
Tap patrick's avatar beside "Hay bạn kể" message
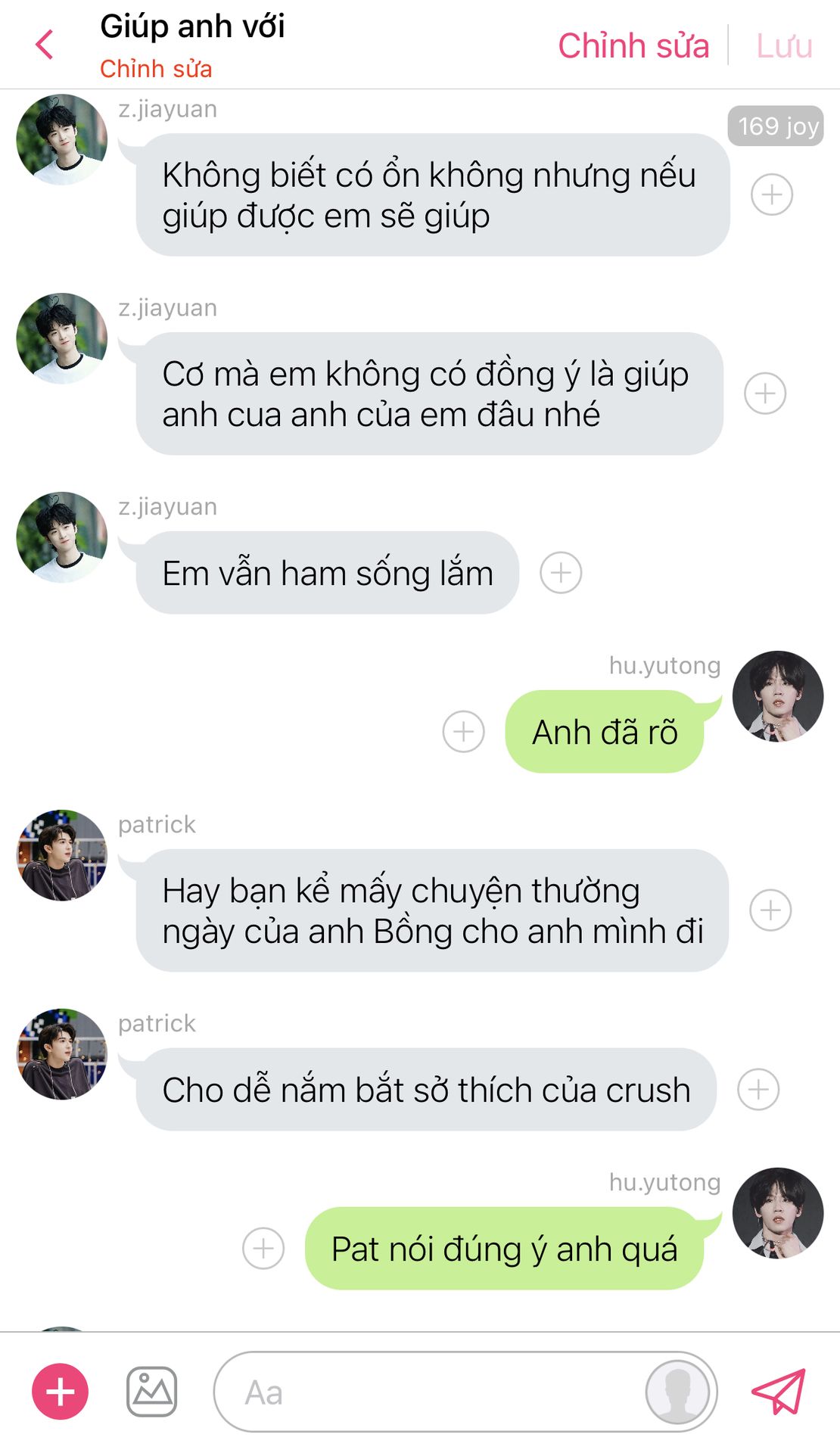coord(62,855)
